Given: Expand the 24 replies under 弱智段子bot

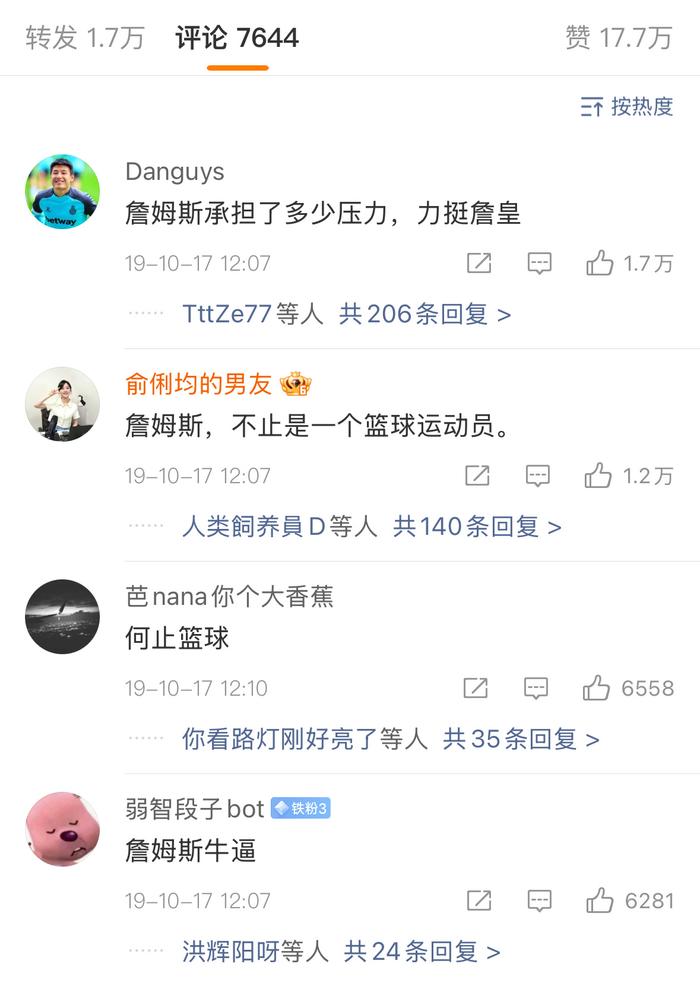Looking at the screenshot, I should point(341,951).
